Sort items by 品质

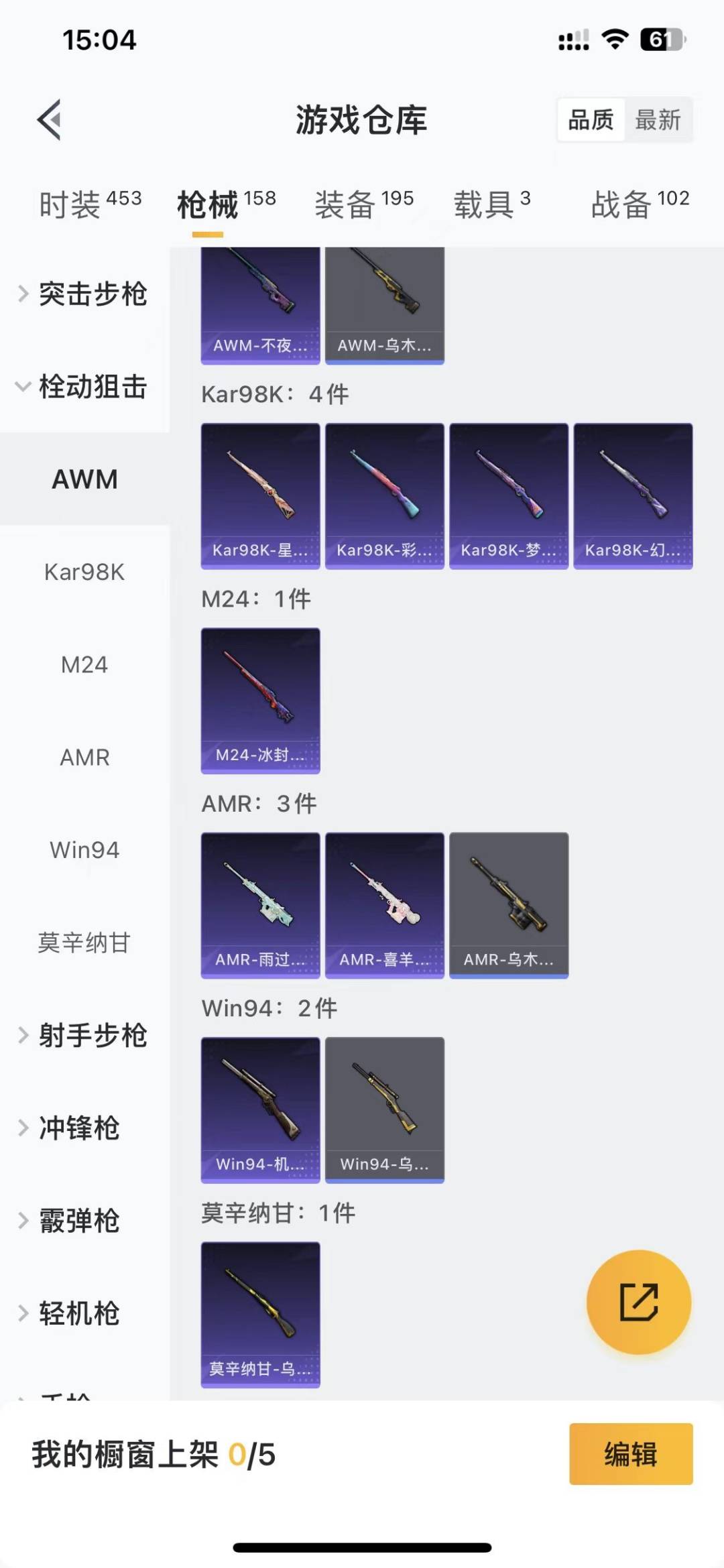(591, 120)
